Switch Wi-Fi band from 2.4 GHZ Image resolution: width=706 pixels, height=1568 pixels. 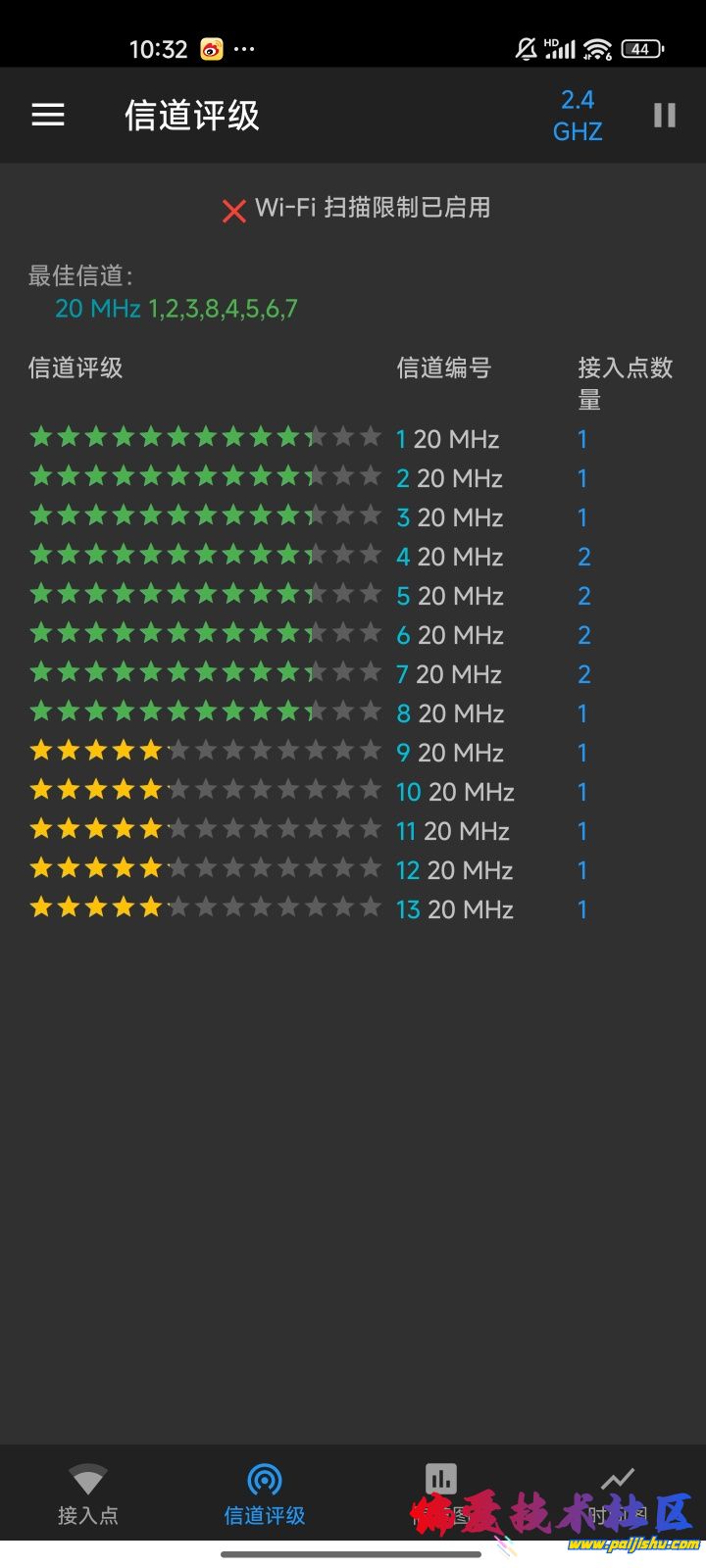(578, 116)
